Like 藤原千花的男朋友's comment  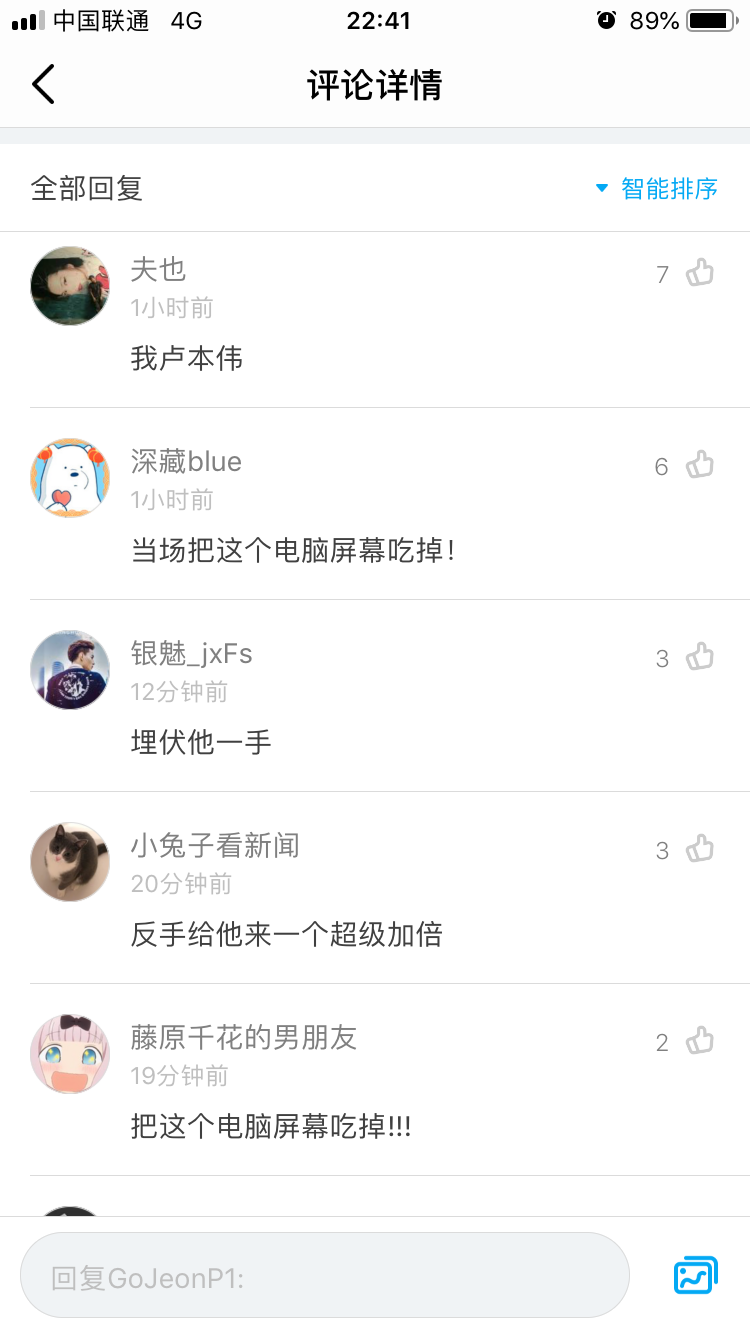[699, 1041]
